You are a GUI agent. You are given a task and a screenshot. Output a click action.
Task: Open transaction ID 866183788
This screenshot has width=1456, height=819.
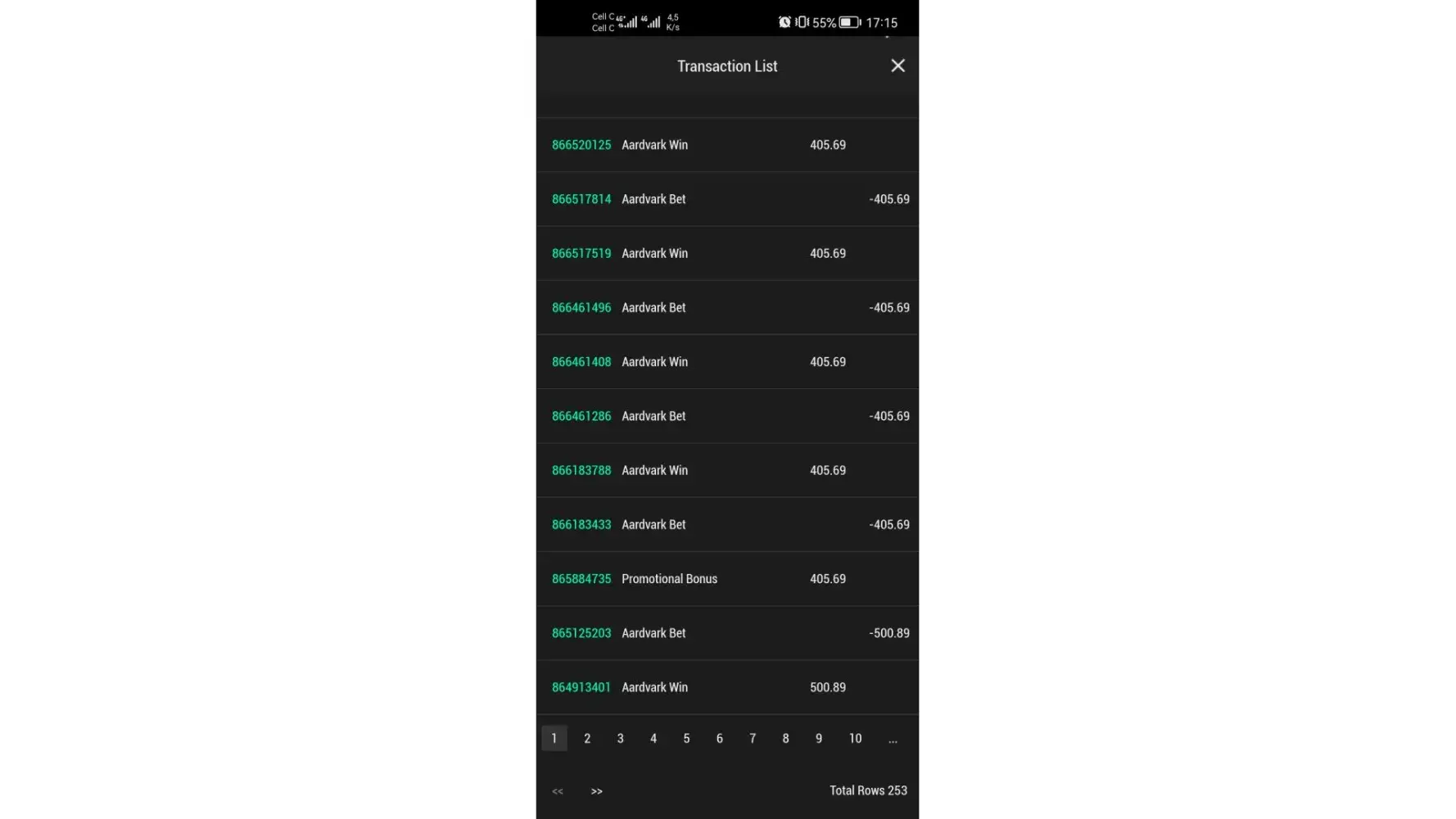[x=581, y=470]
